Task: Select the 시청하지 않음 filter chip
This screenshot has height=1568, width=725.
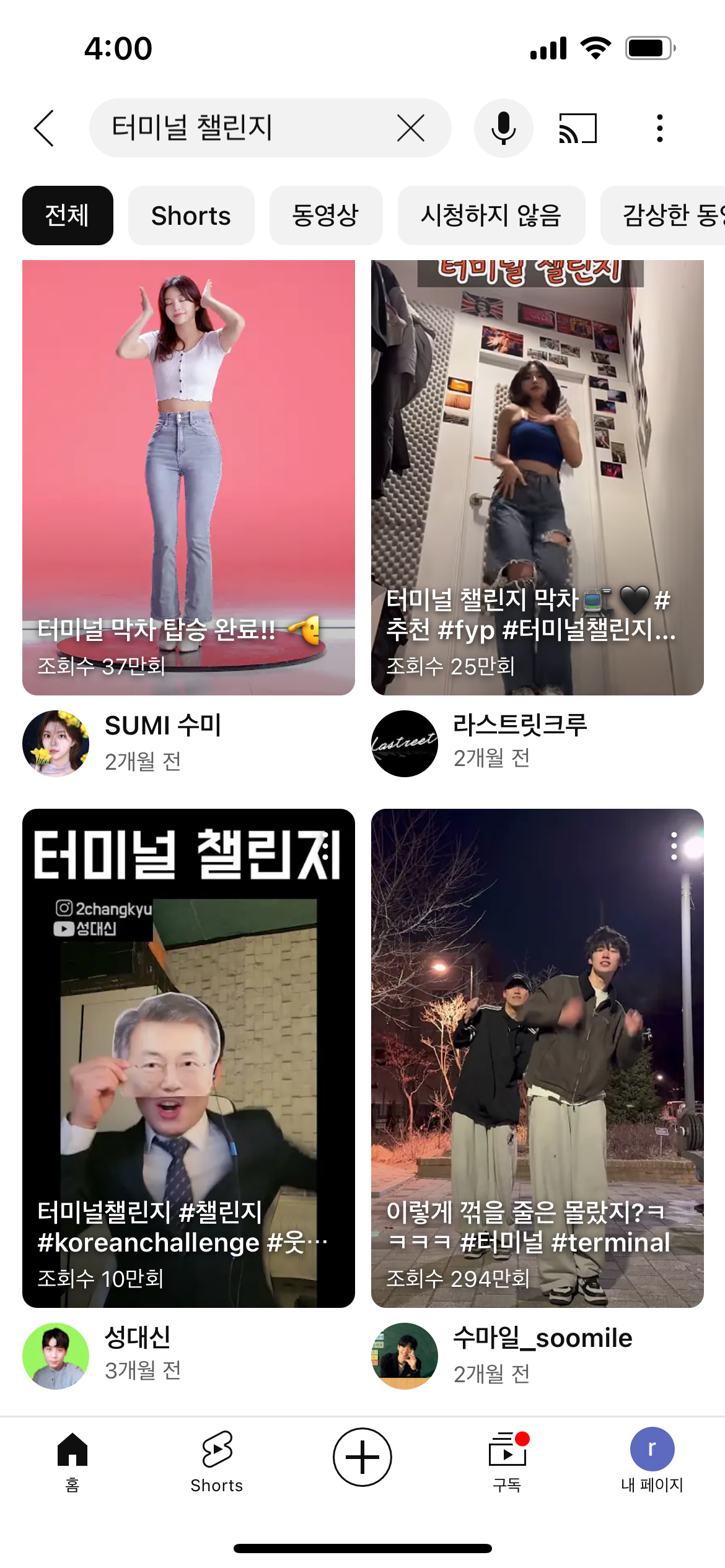Action: pyautogui.click(x=491, y=216)
